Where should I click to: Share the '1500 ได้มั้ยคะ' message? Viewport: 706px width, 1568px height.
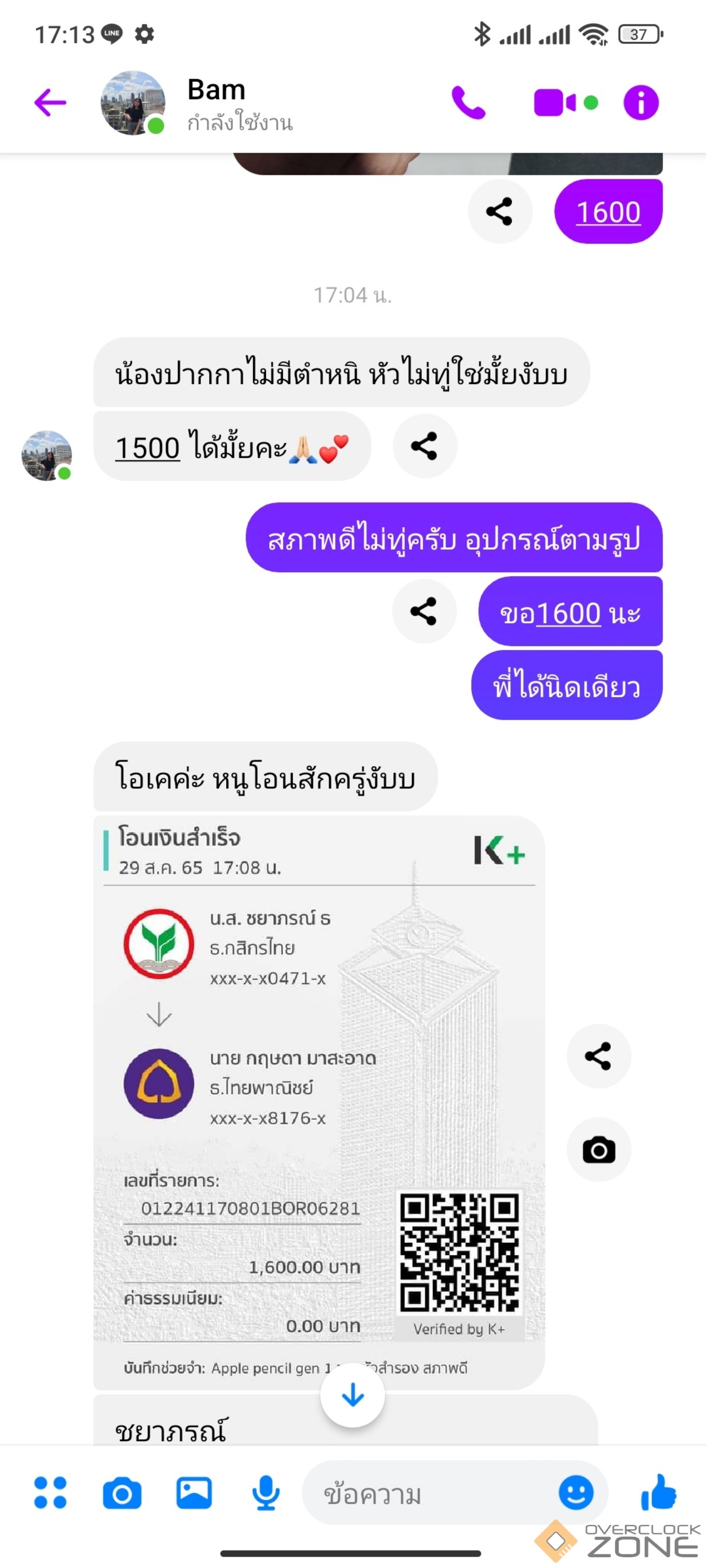(x=424, y=446)
